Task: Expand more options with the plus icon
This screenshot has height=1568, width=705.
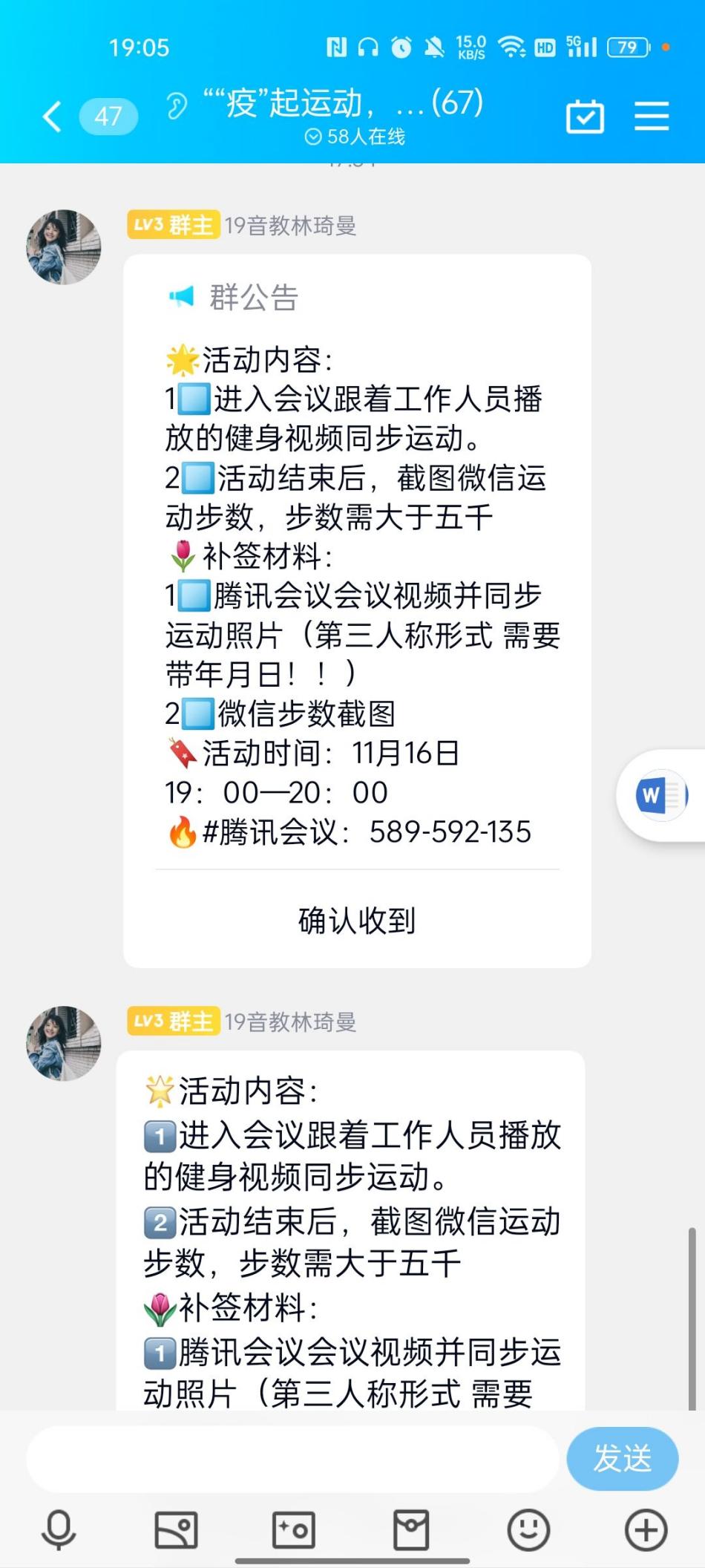Action: (x=646, y=1530)
